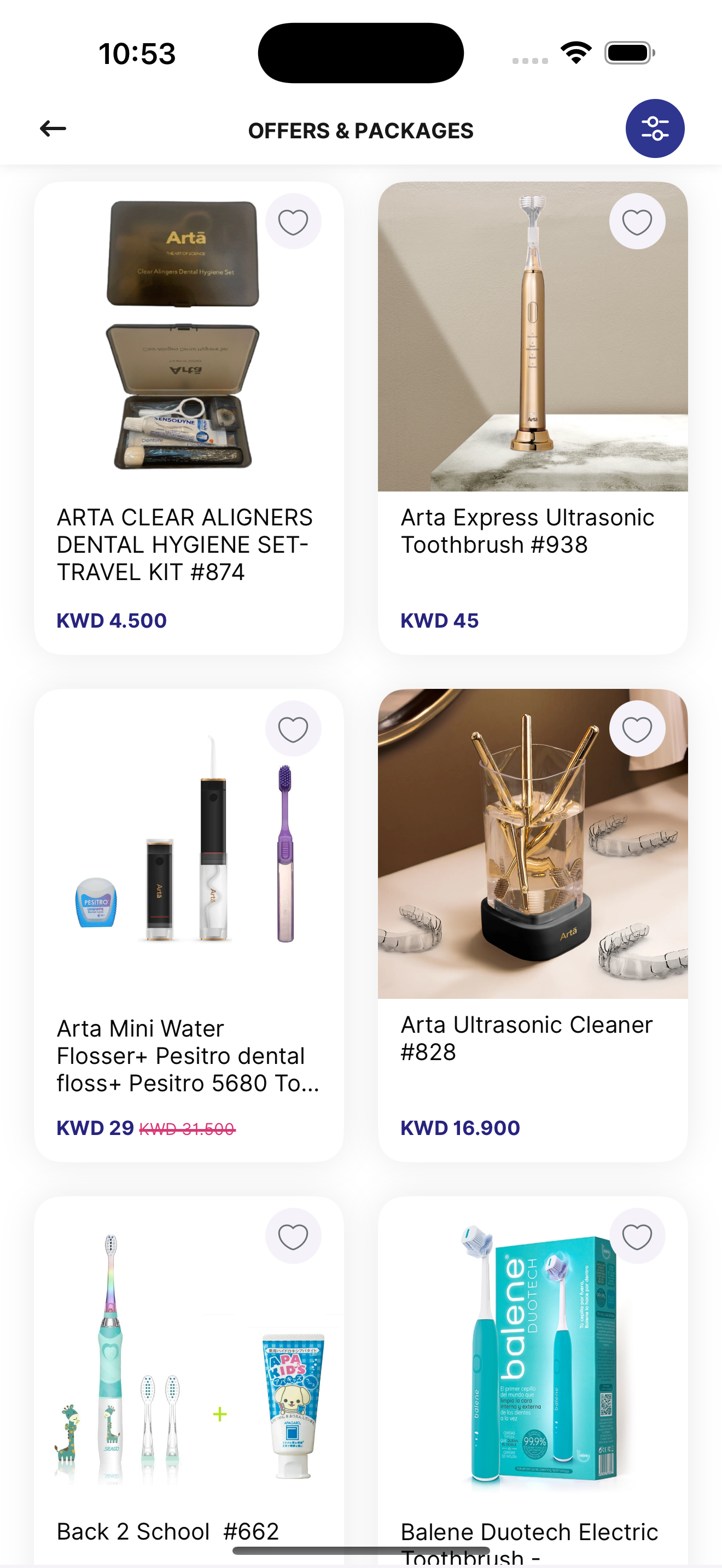This screenshot has height=1568, width=722.
Task: Favorite the ARTA Clear Aligners travel kit
Action: 293,221
